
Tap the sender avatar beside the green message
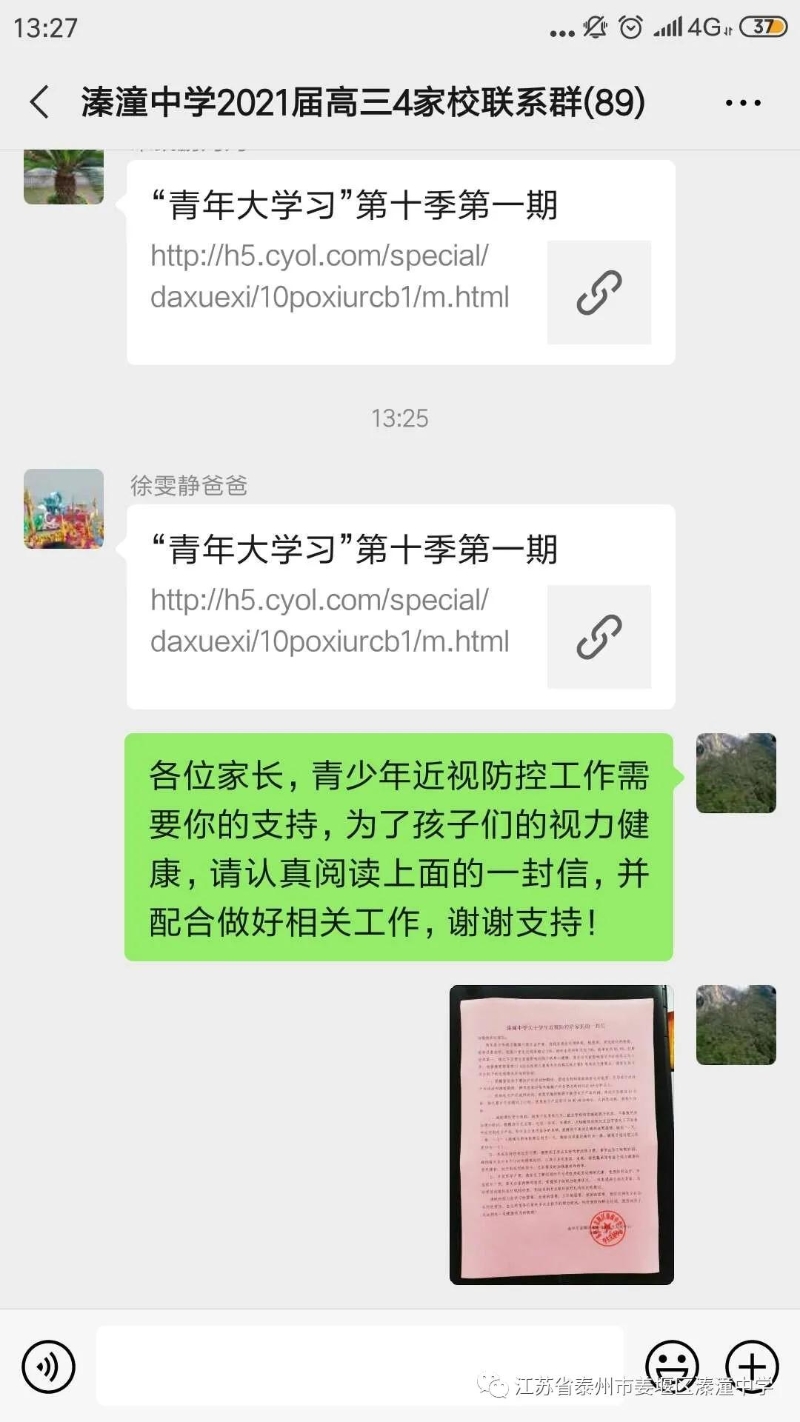pyautogui.click(x=736, y=773)
